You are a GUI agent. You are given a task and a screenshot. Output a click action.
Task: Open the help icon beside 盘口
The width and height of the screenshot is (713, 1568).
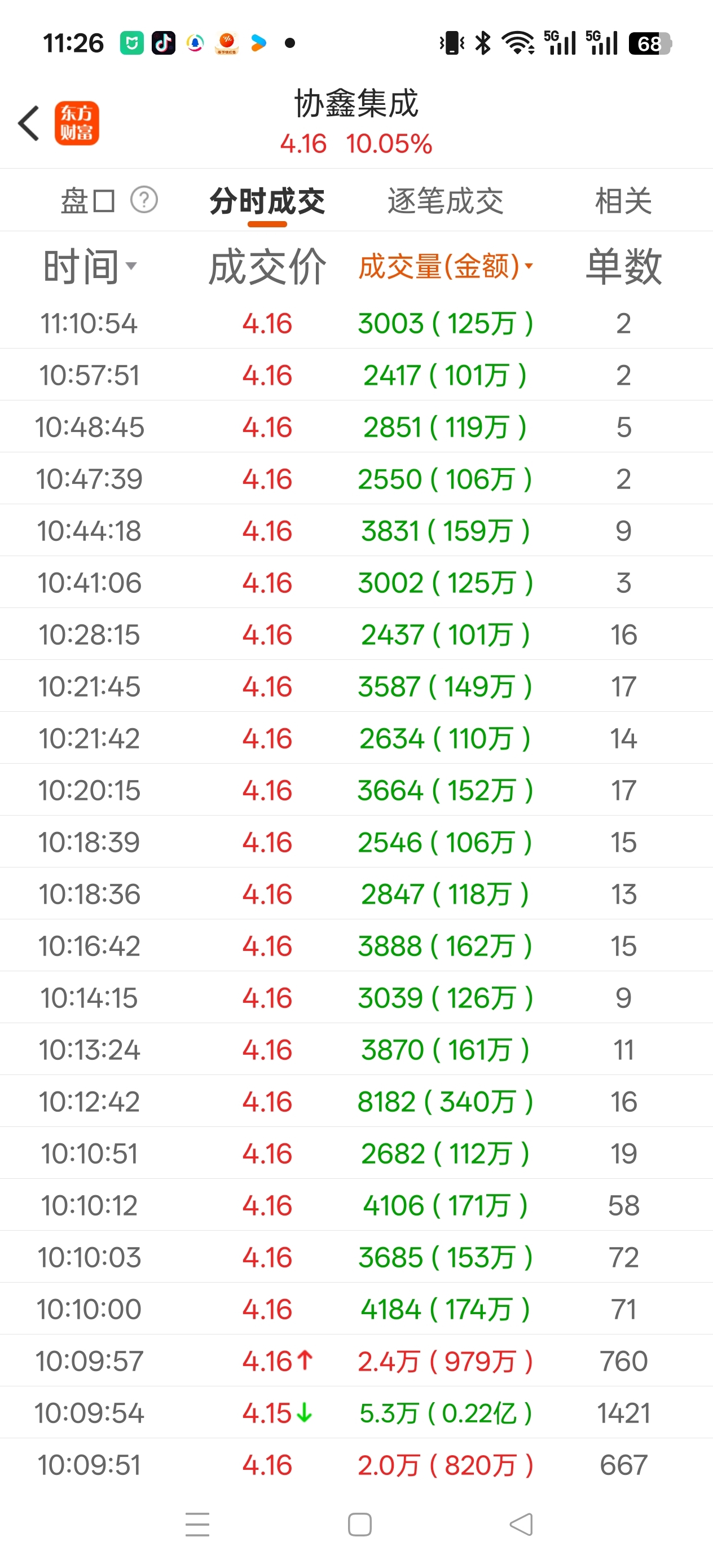[x=144, y=200]
